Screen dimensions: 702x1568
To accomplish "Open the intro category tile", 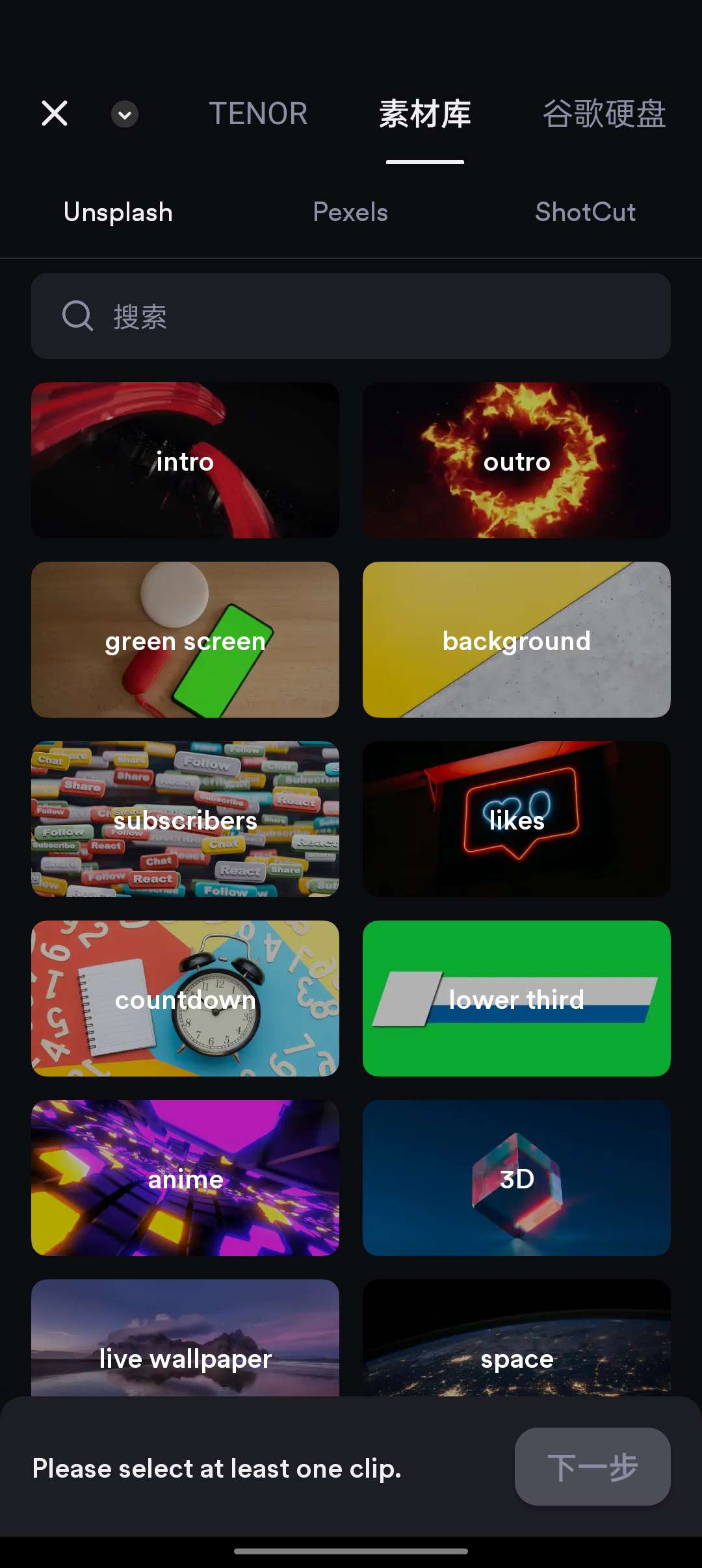I will click(185, 460).
